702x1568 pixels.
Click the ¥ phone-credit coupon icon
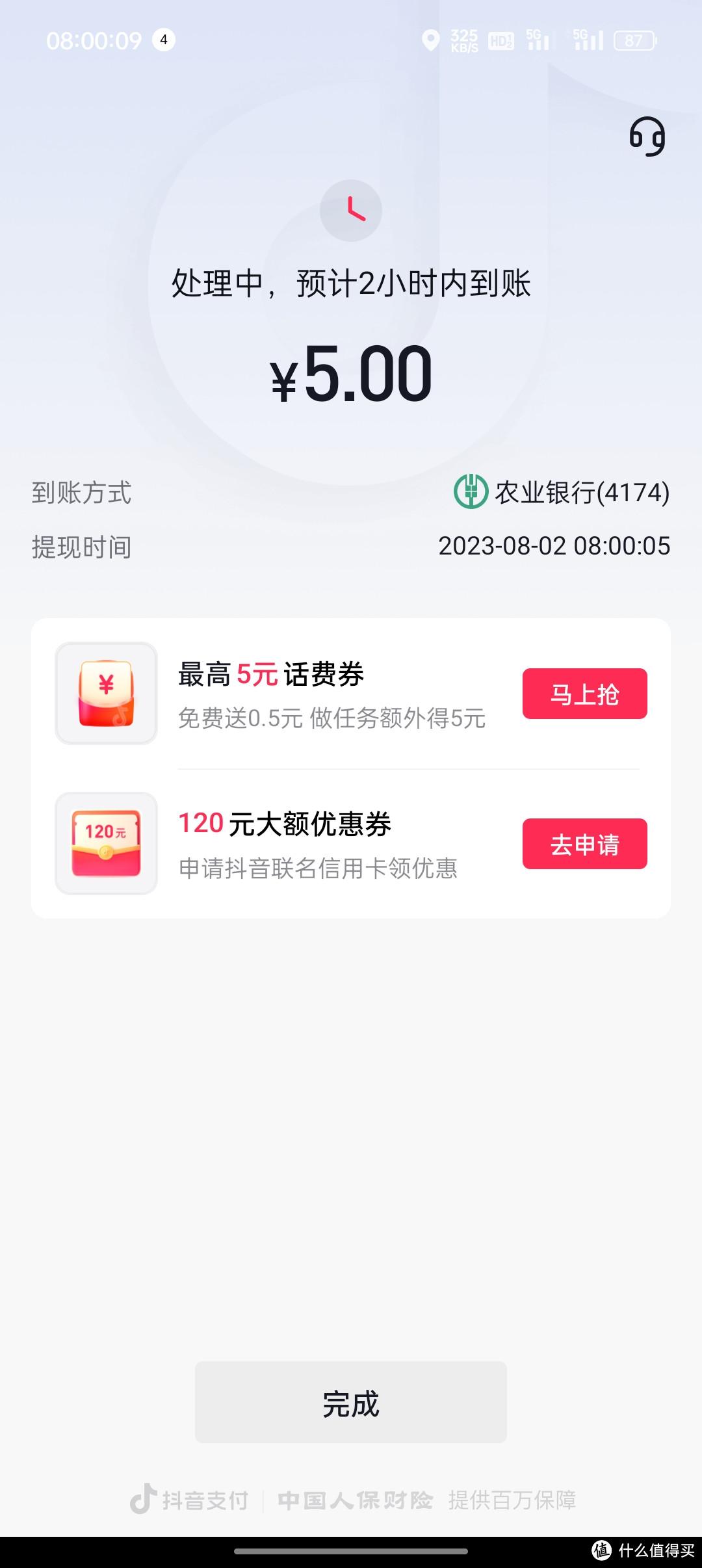click(106, 694)
